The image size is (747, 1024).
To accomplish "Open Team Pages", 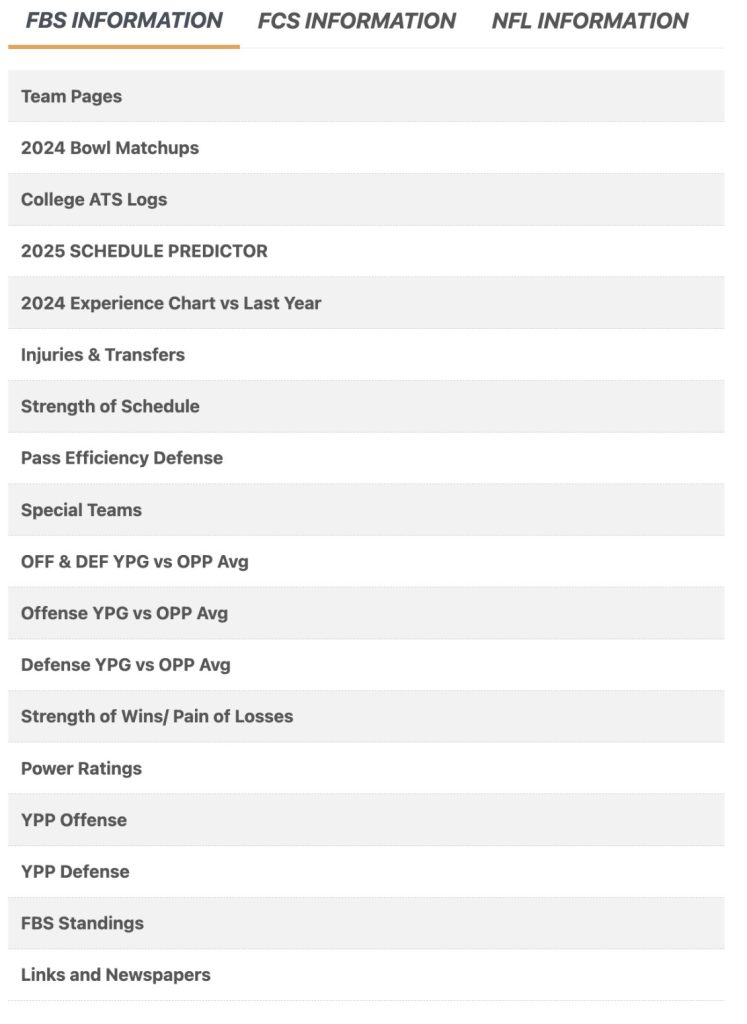I will [71, 96].
